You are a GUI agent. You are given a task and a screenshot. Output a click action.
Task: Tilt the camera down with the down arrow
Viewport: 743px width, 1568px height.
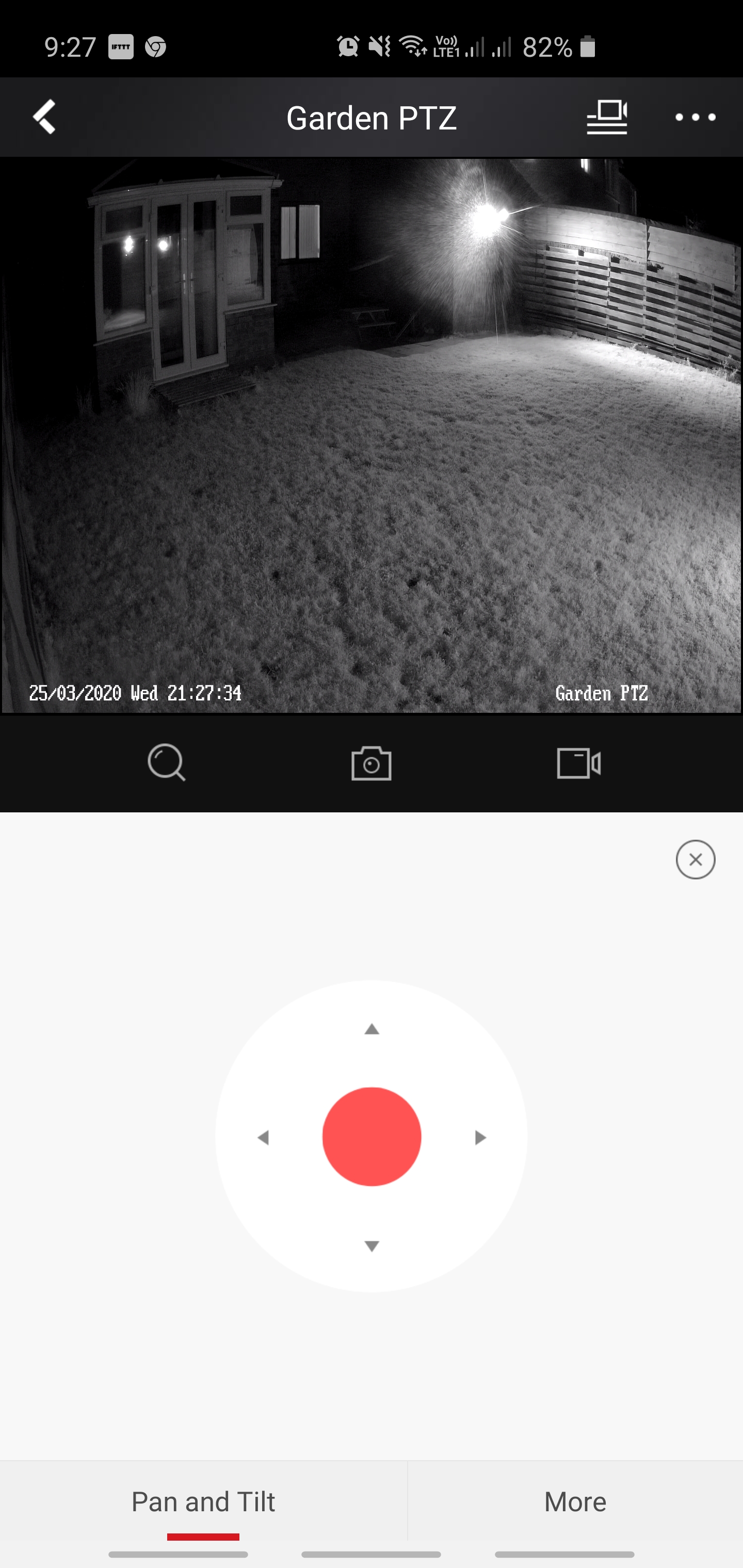(x=372, y=1246)
